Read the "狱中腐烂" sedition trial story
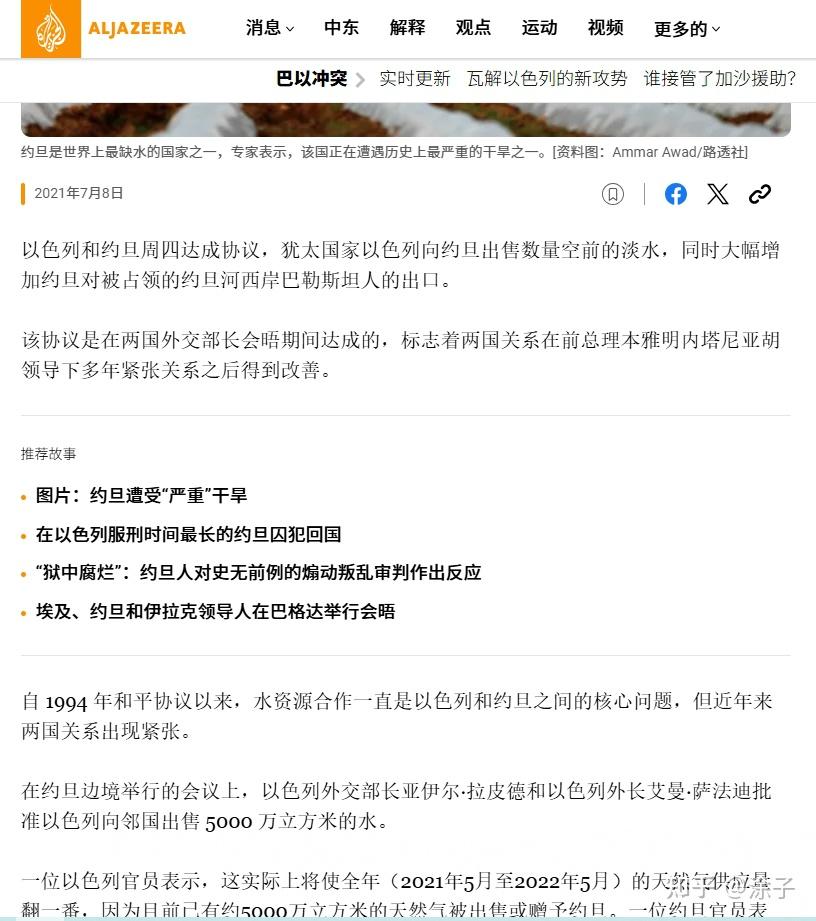816x921 pixels. coord(258,573)
